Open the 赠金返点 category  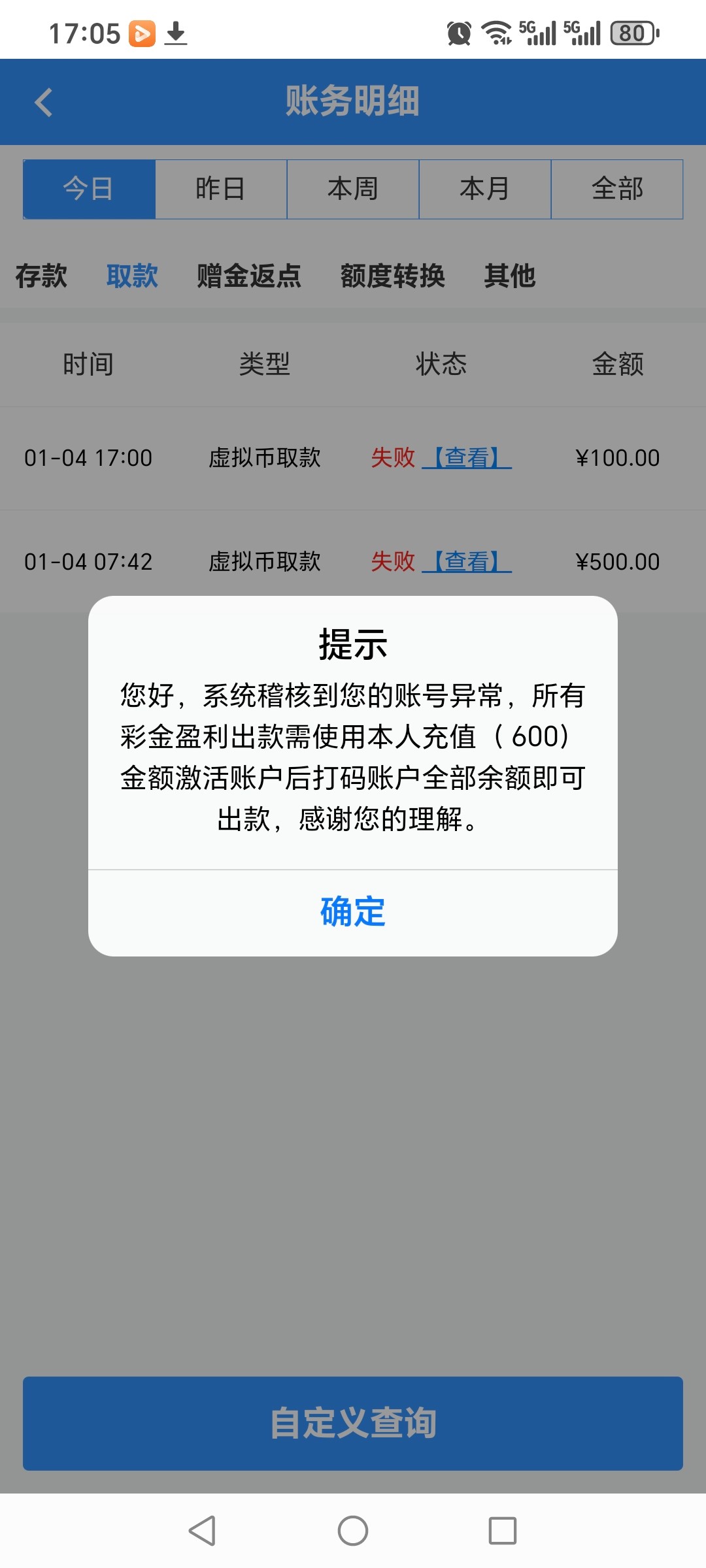tap(249, 276)
